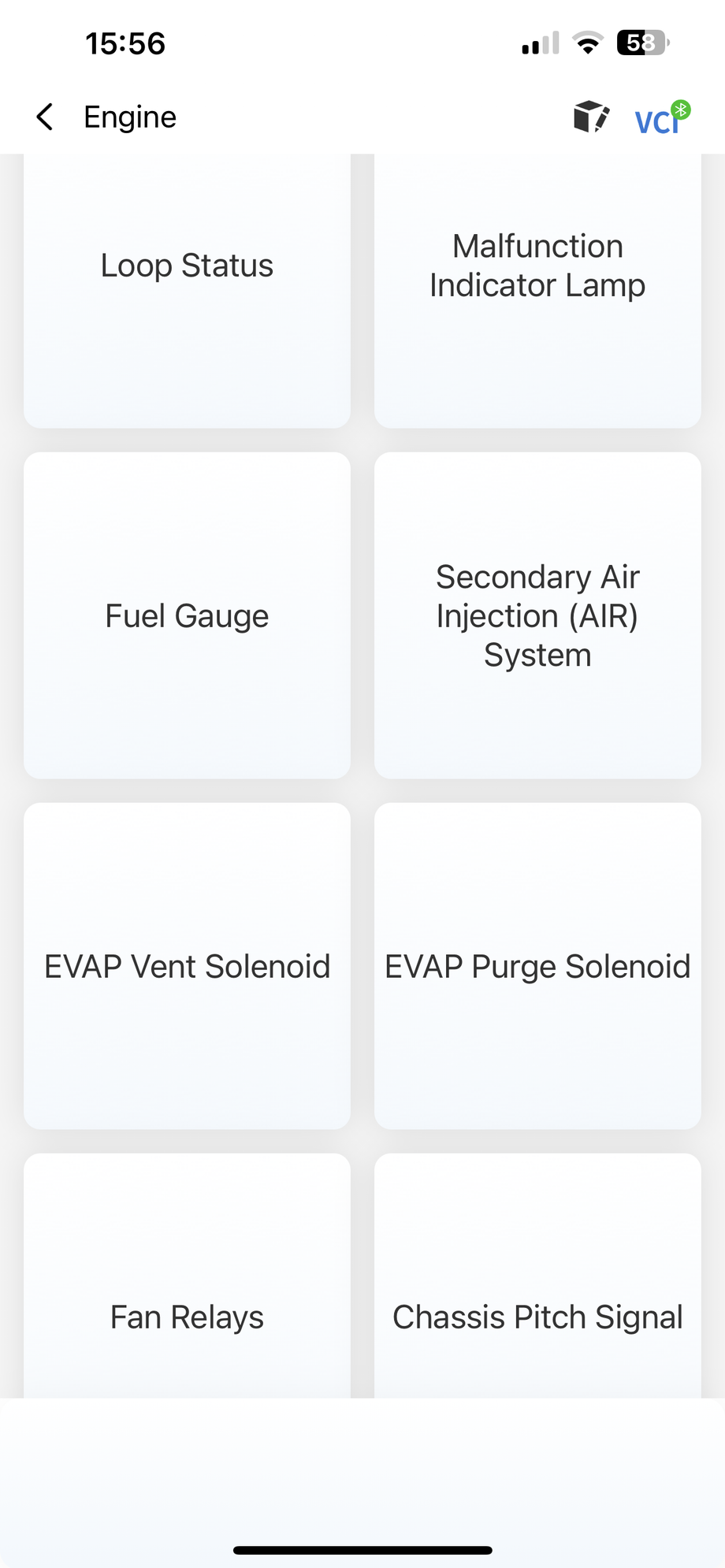Open the VCI Bluetooth connection status
Image resolution: width=725 pixels, height=1568 pixels.
tap(662, 117)
